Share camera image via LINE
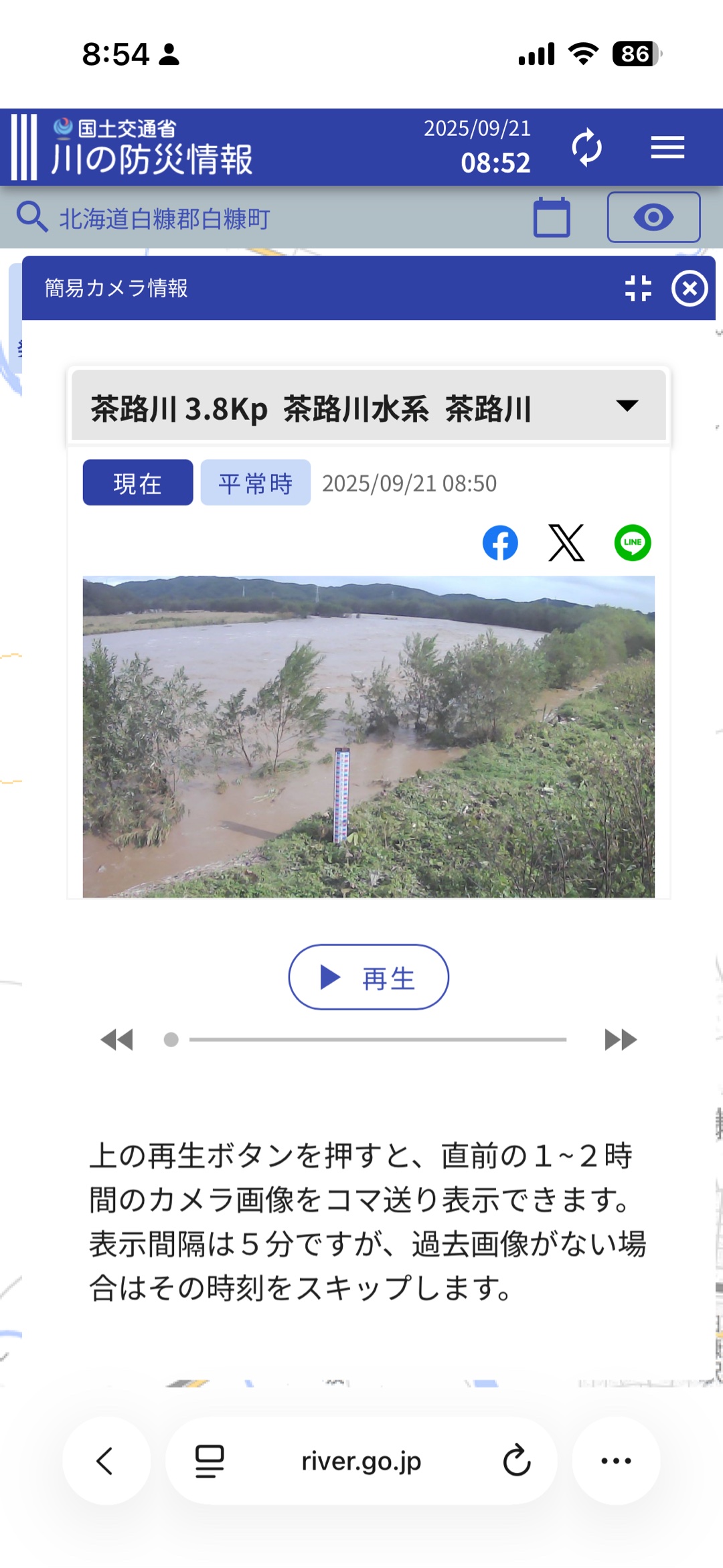 (633, 543)
